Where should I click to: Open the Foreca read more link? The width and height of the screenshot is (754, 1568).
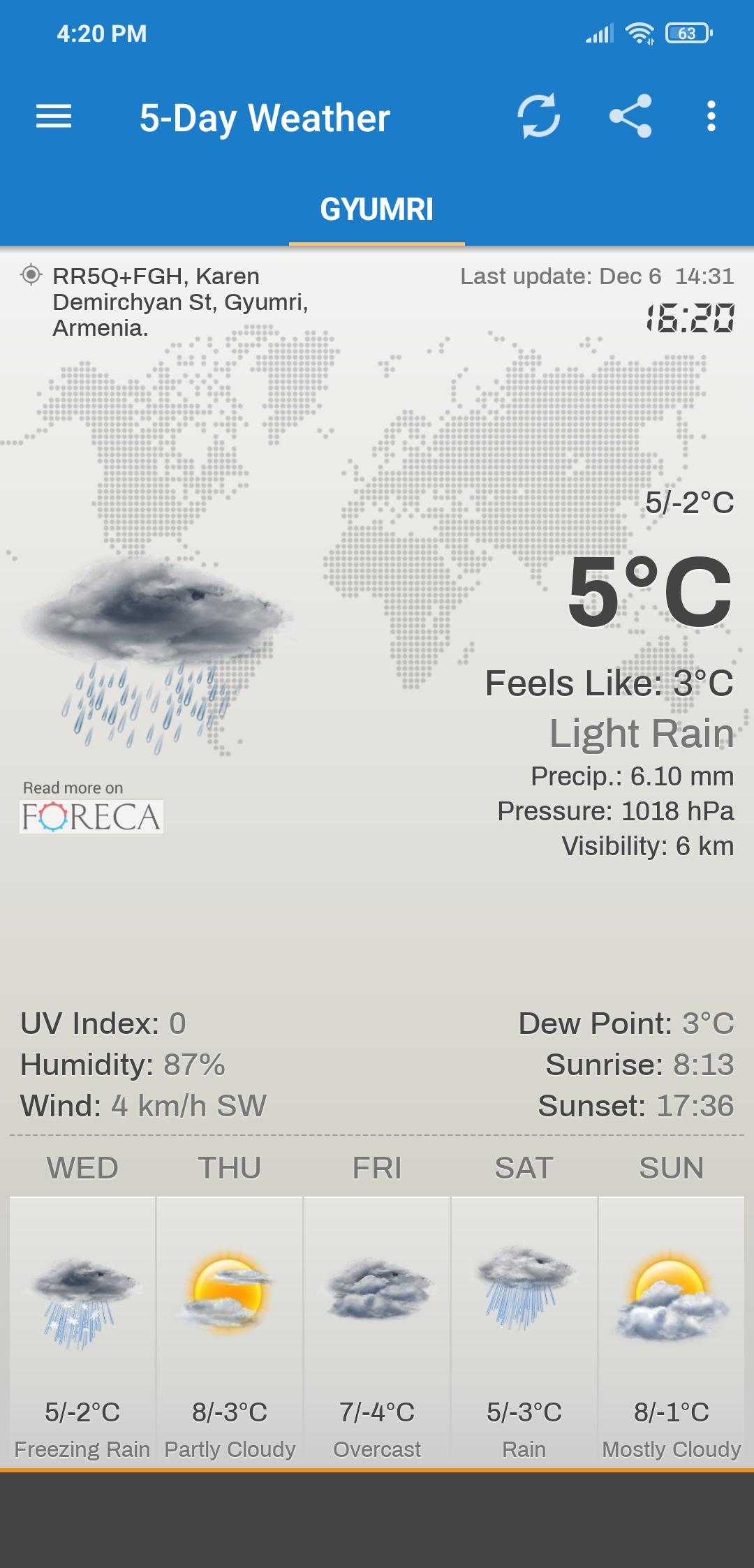coord(91,808)
